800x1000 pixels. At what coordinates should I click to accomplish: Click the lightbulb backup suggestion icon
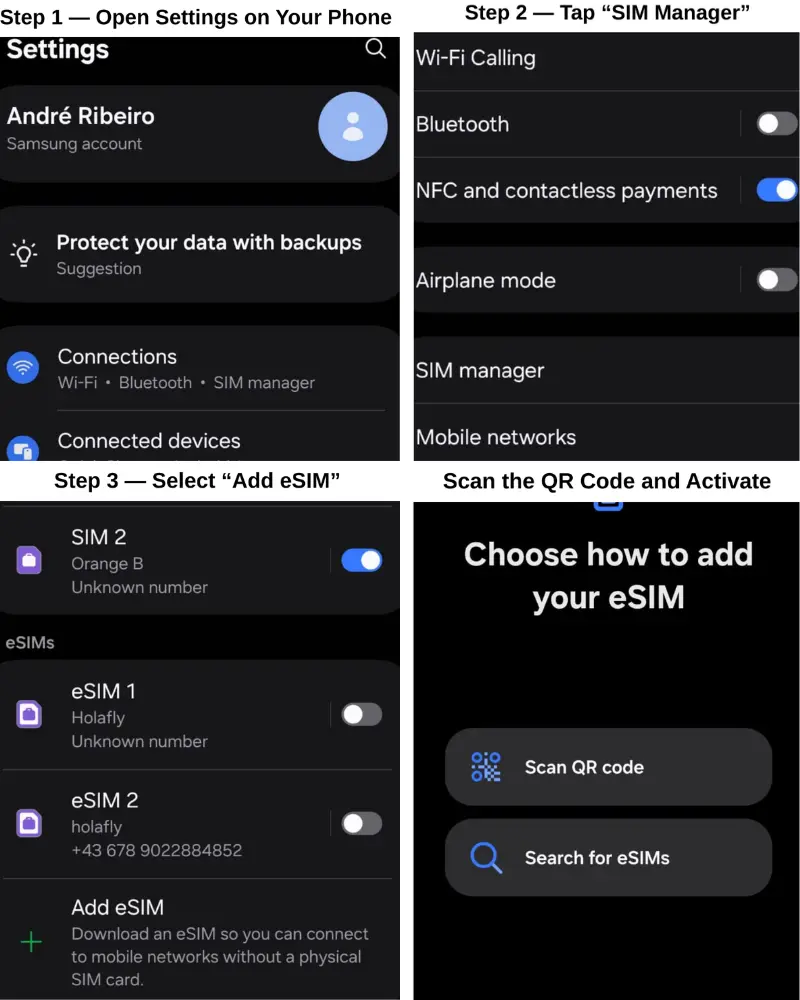point(24,254)
